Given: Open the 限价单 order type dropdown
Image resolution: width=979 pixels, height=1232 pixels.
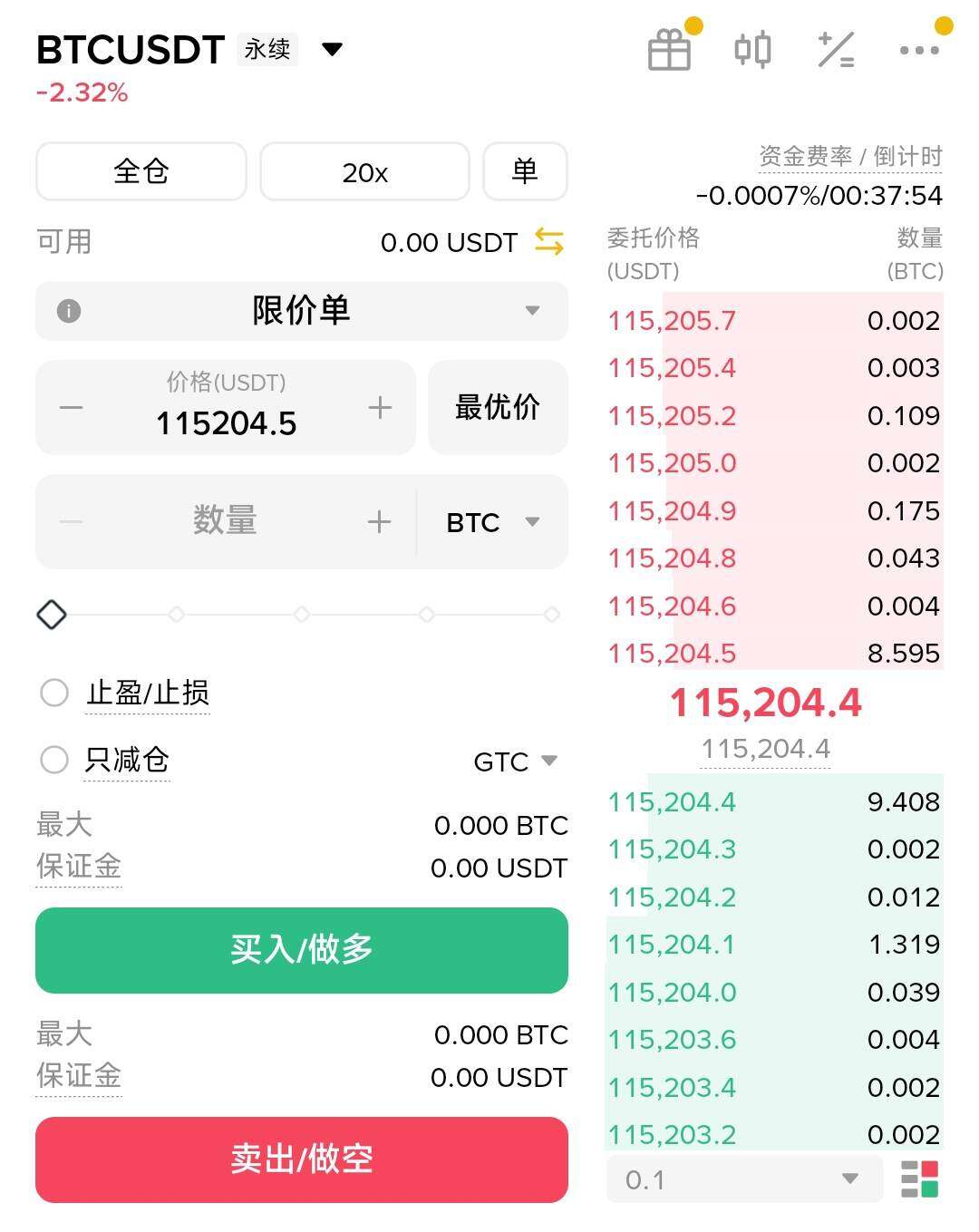Looking at the screenshot, I should pos(301,311).
